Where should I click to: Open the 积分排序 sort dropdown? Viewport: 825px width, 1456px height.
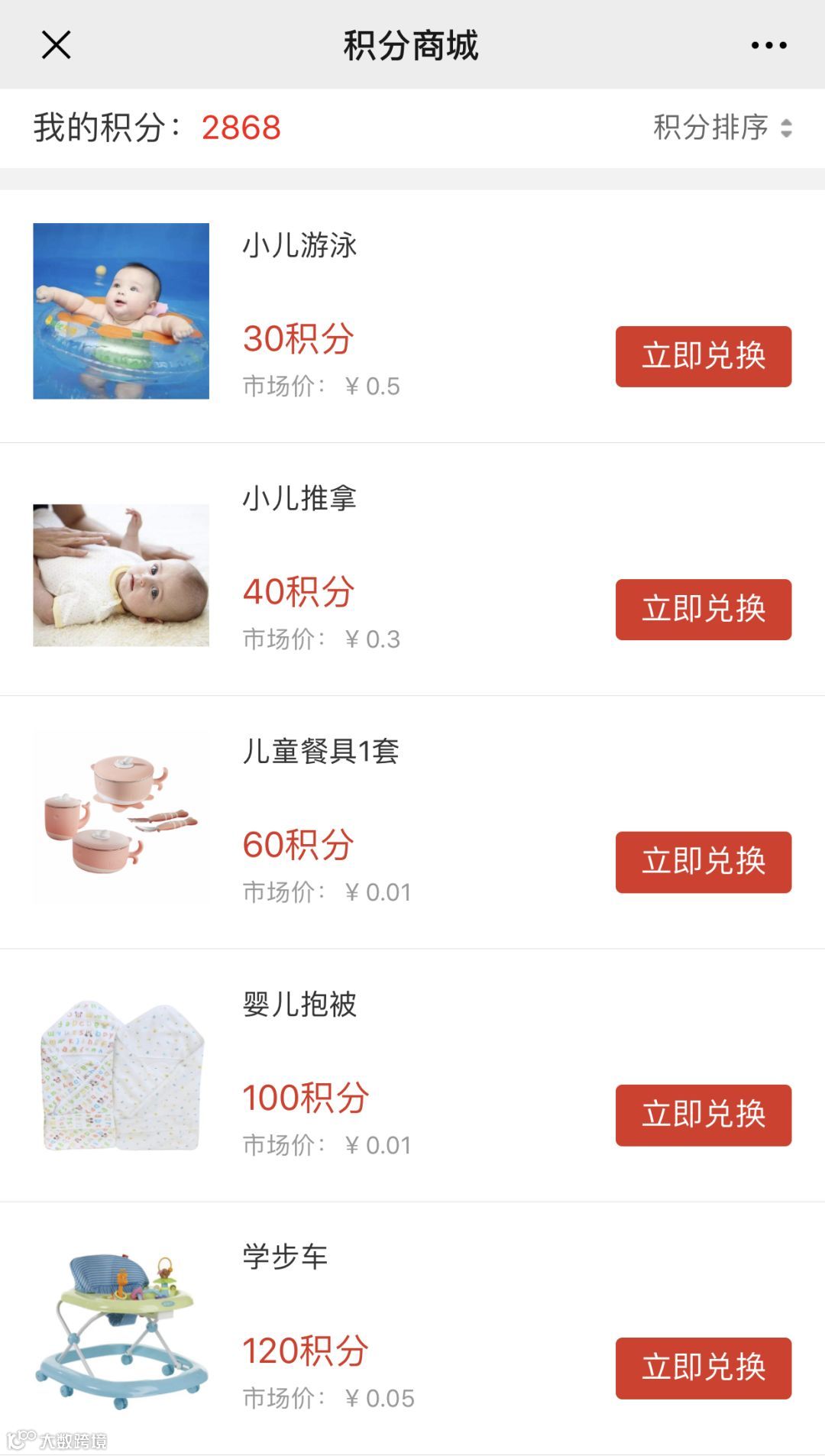[722, 128]
